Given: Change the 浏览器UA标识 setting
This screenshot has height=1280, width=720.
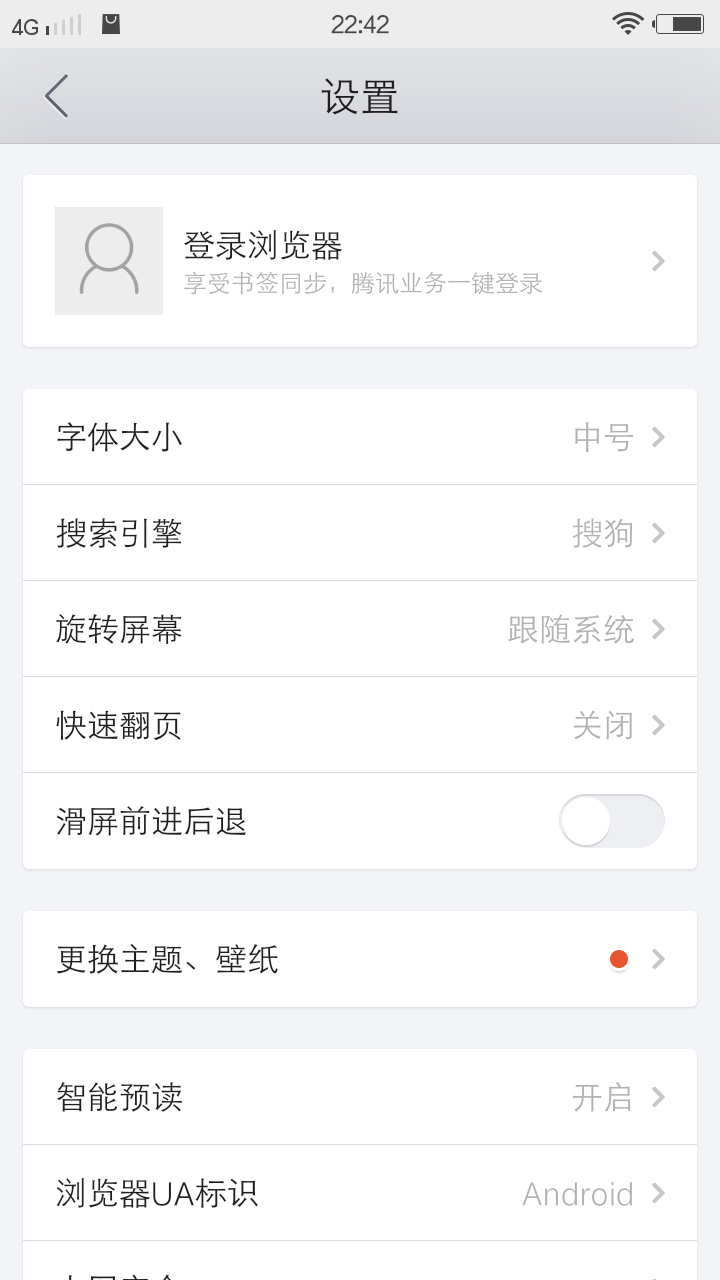Looking at the screenshot, I should 360,1193.
